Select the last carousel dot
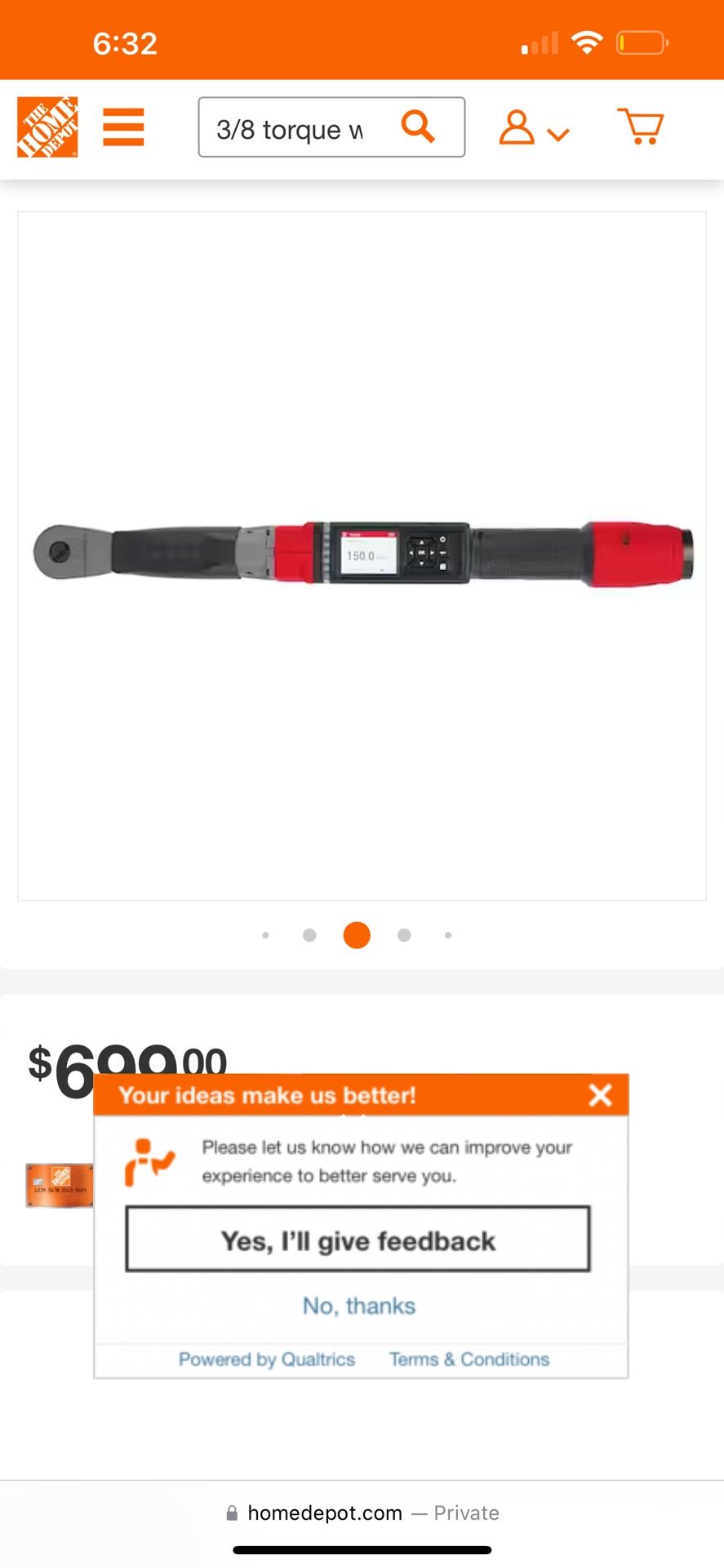 pyautogui.click(x=447, y=935)
